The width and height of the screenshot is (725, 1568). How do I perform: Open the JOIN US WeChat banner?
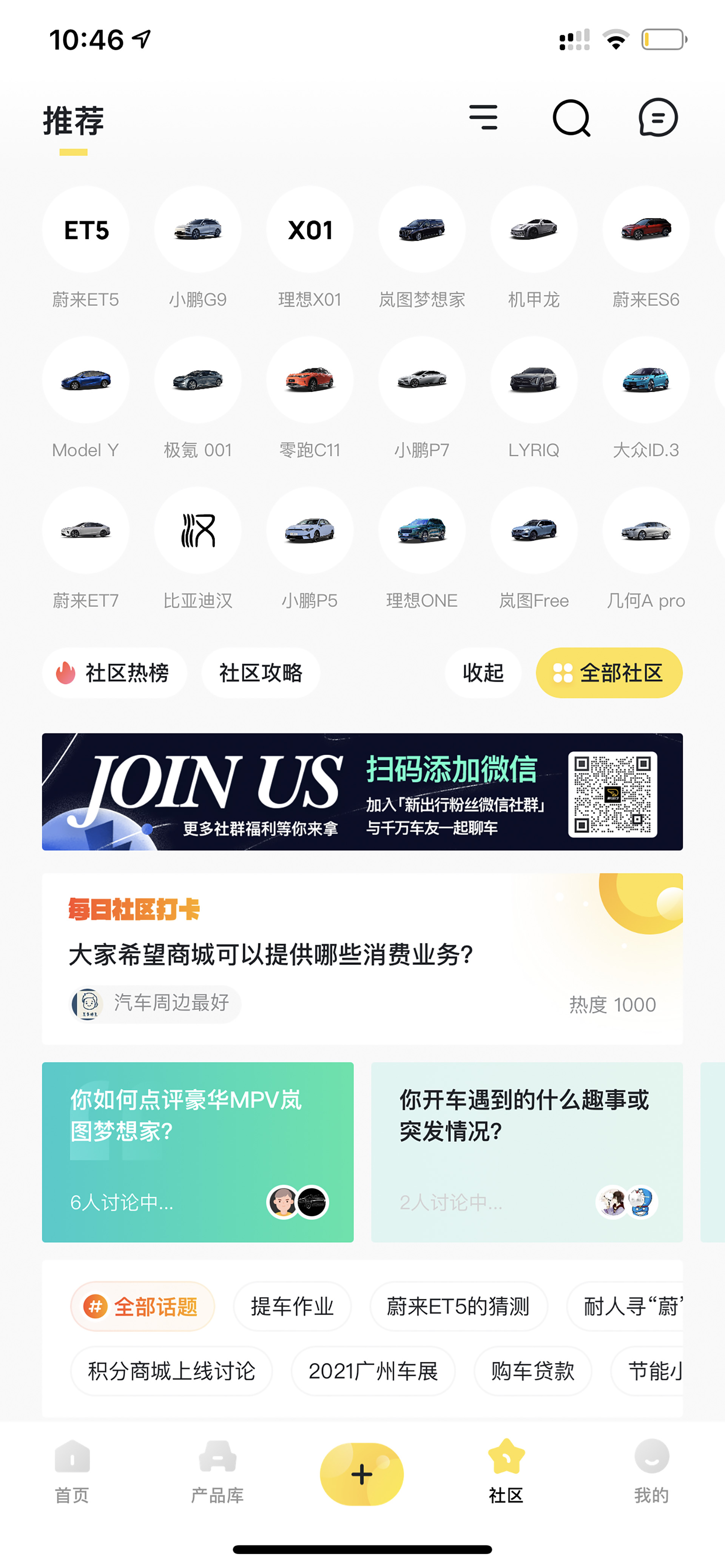pyautogui.click(x=362, y=791)
